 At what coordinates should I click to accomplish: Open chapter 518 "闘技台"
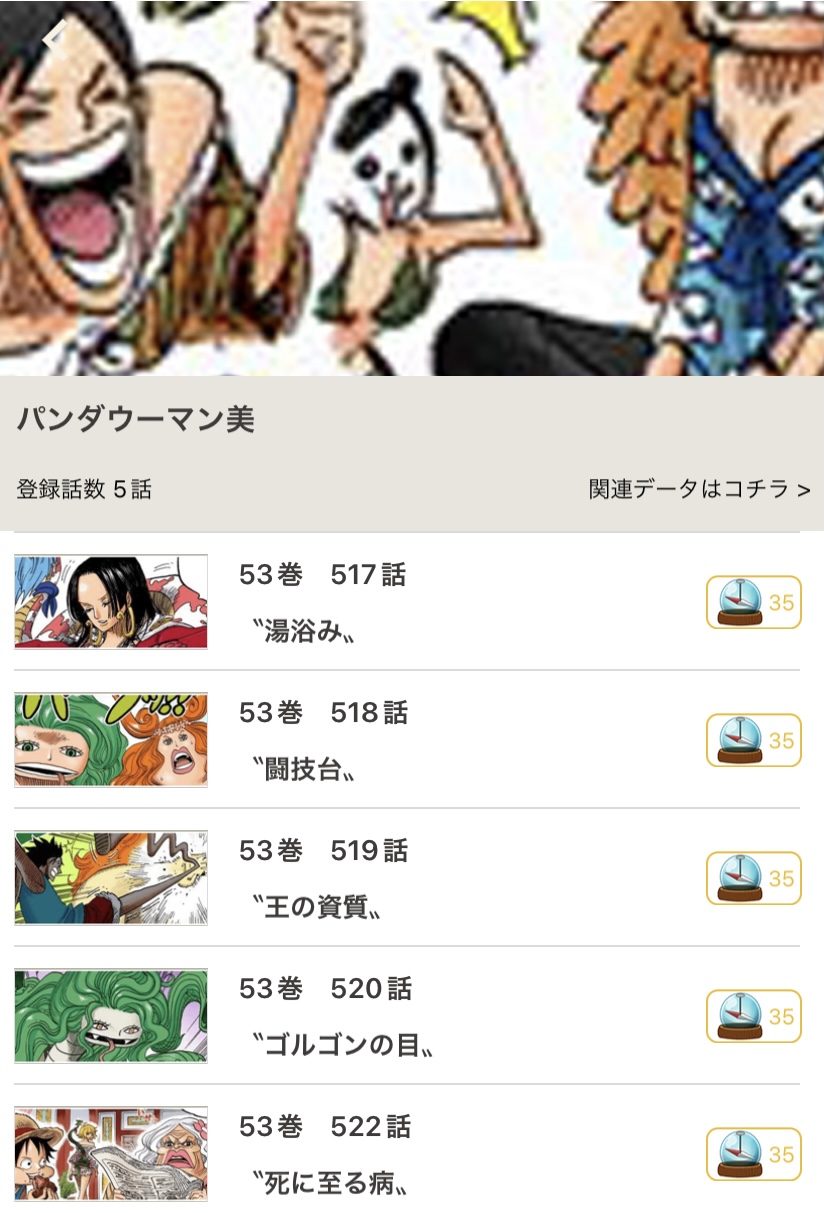tap(323, 740)
